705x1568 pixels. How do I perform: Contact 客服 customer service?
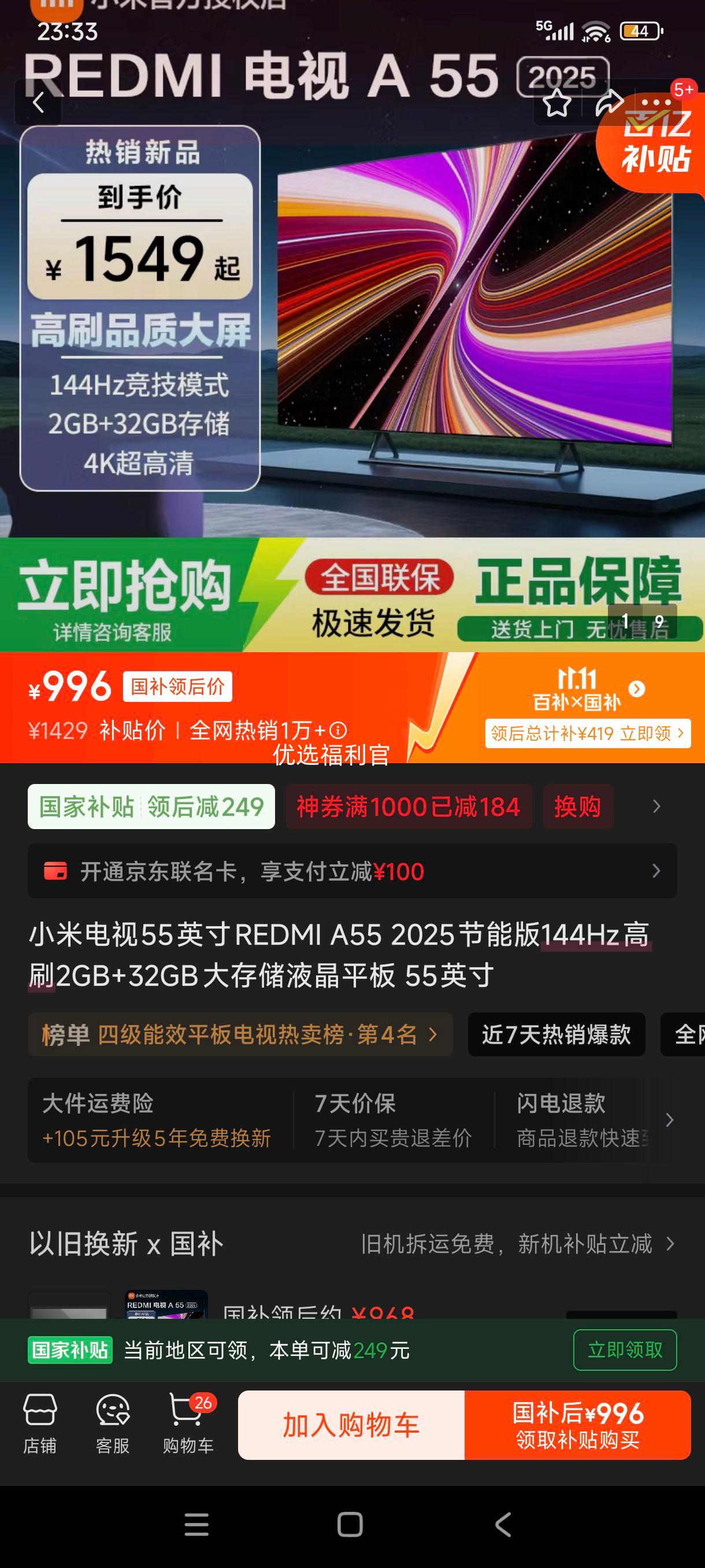(x=113, y=1425)
